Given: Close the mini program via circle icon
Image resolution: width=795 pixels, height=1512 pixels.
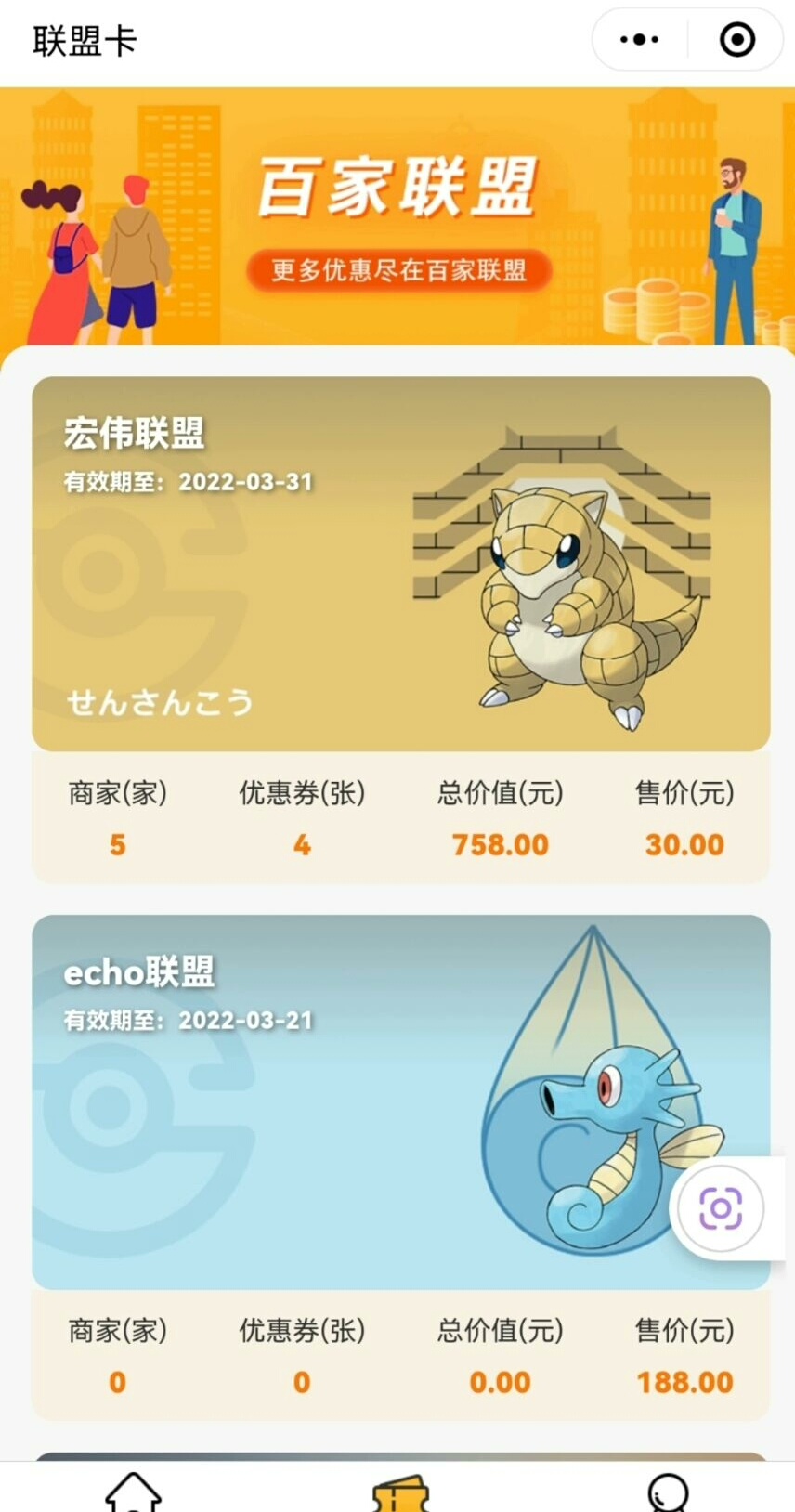Looking at the screenshot, I should point(737,40).
